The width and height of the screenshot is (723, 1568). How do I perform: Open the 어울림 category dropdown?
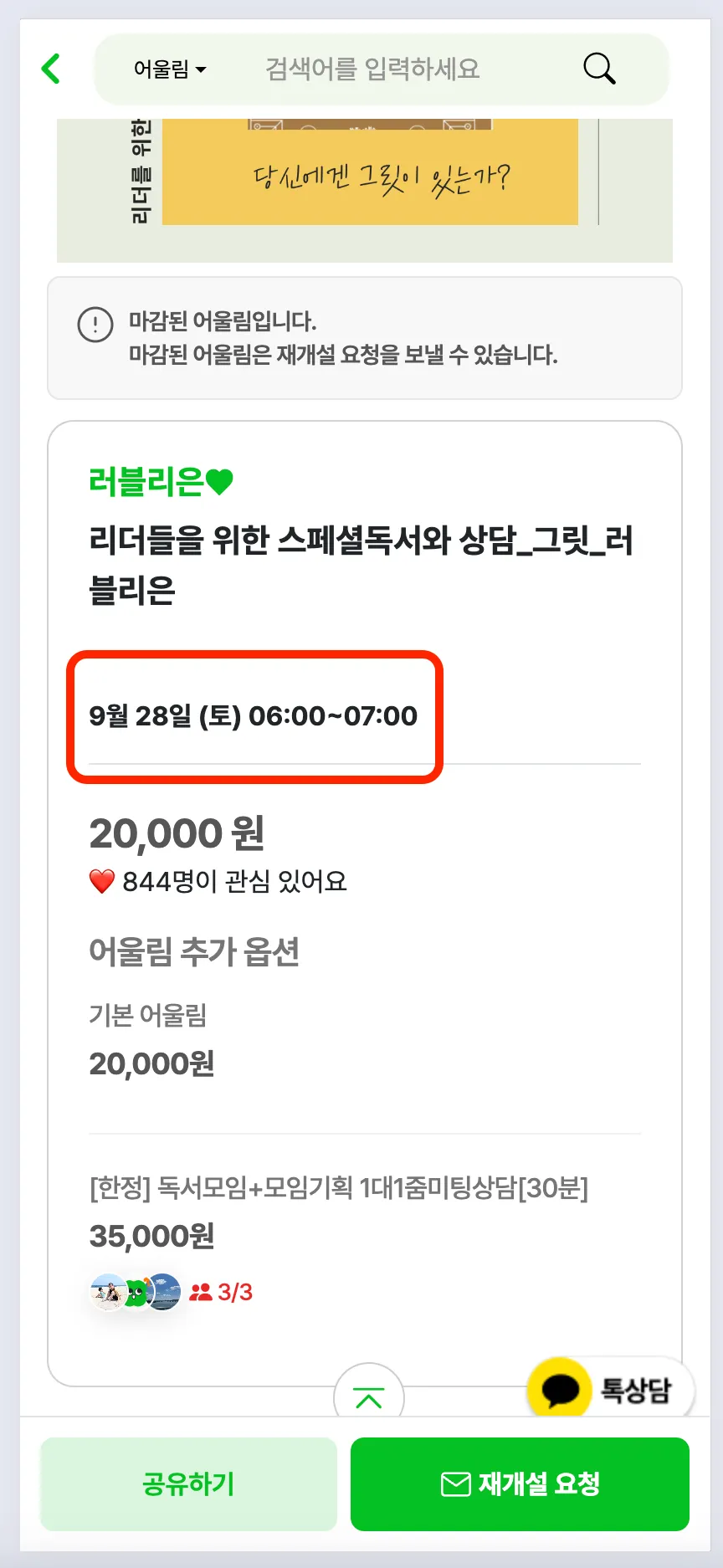pos(169,69)
